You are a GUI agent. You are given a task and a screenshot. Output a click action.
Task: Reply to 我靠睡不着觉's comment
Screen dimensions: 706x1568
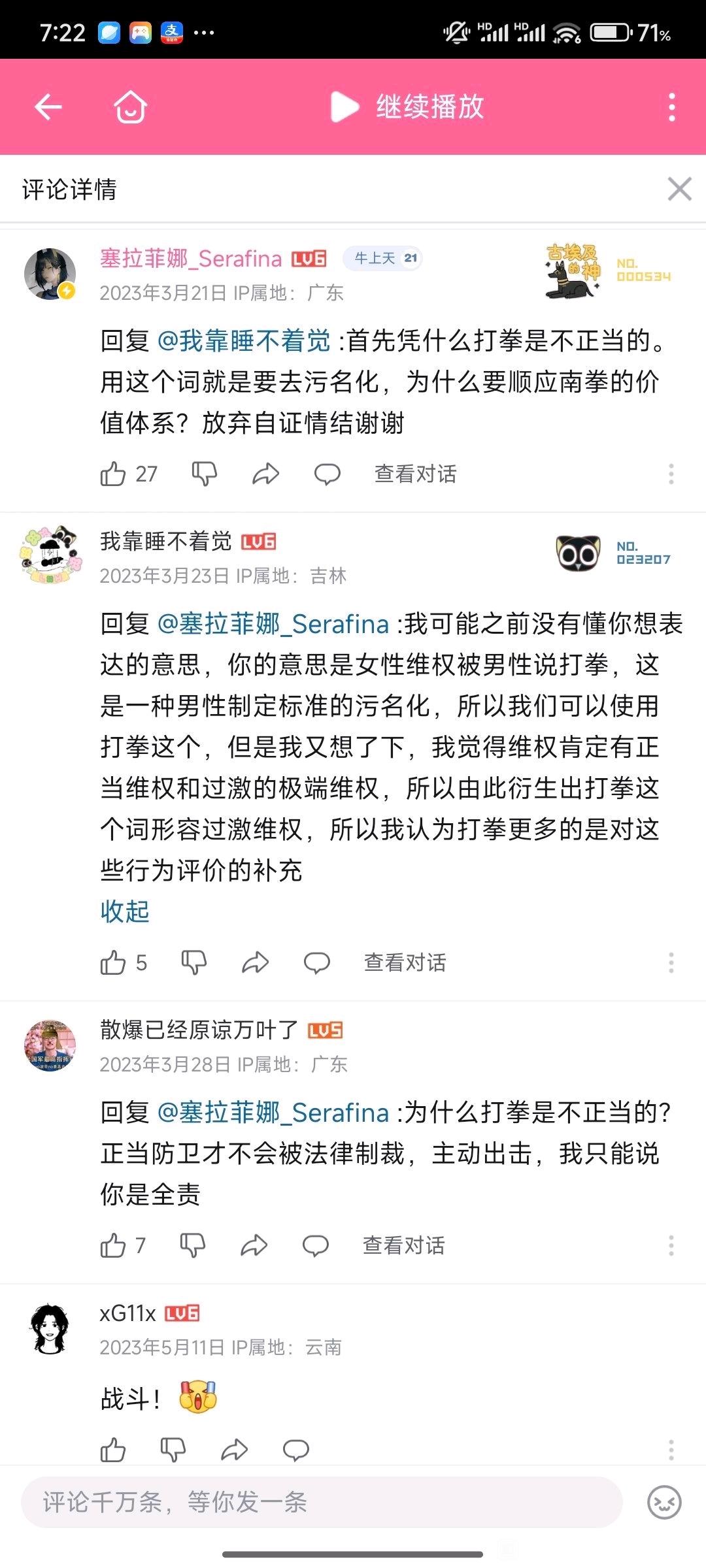tap(317, 962)
